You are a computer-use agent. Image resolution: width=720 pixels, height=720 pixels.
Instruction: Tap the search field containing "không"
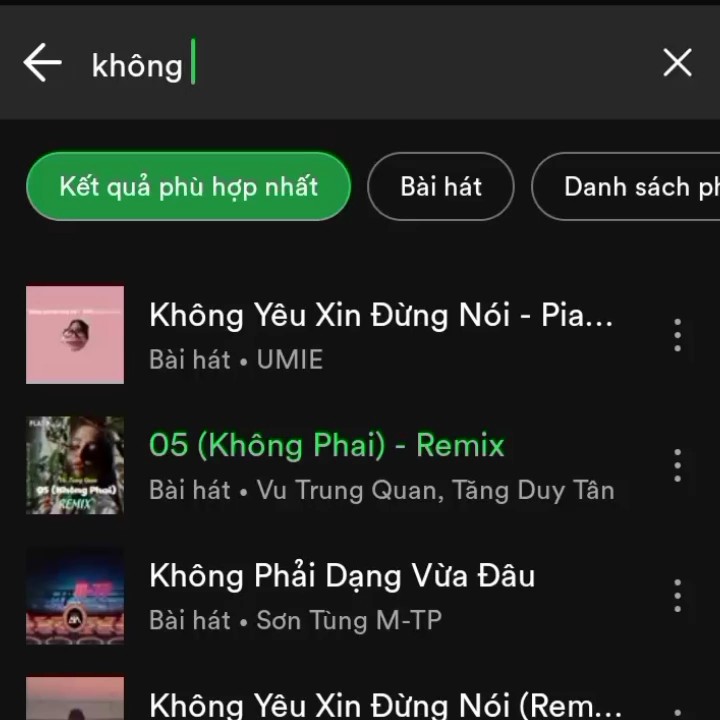[x=358, y=62]
